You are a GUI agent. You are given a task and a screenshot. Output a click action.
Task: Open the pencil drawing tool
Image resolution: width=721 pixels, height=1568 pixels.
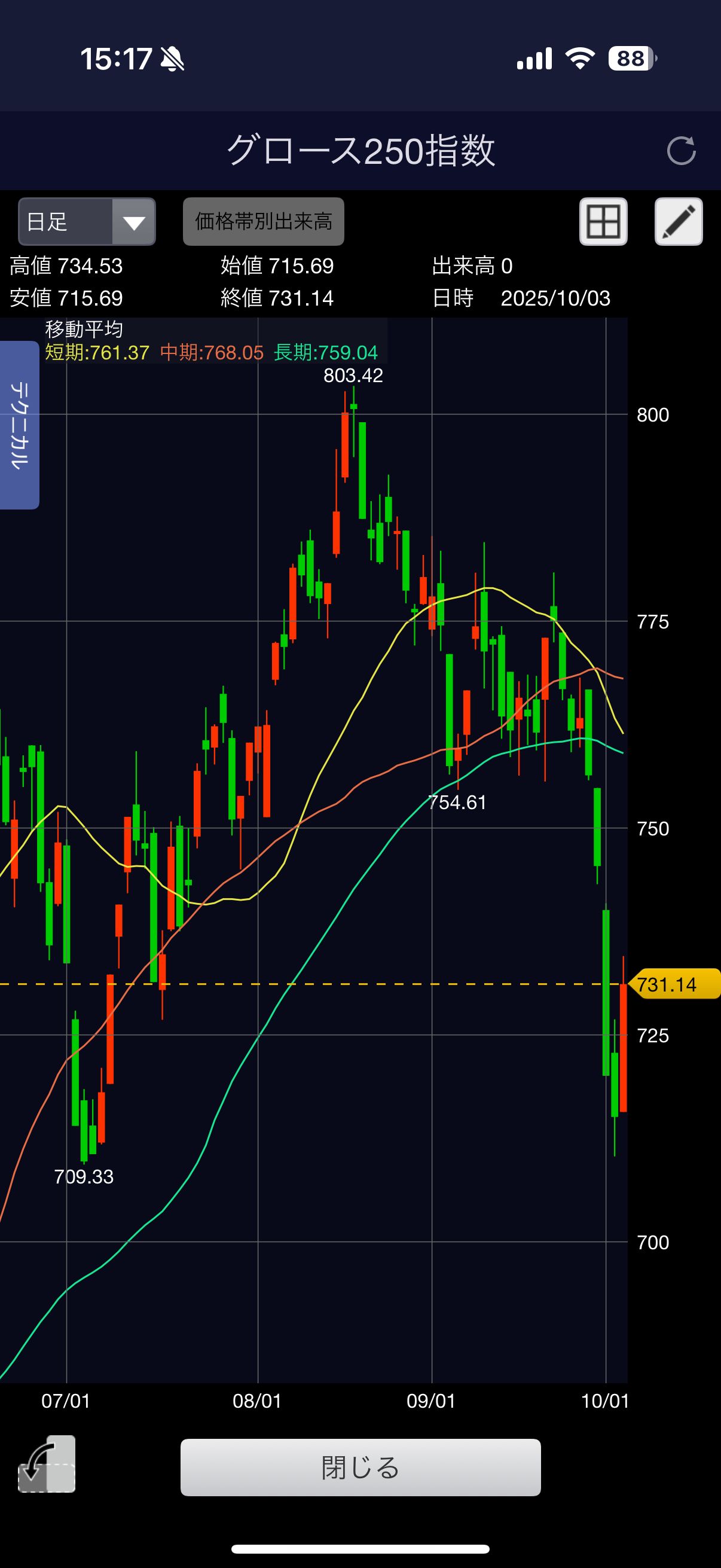click(x=679, y=221)
